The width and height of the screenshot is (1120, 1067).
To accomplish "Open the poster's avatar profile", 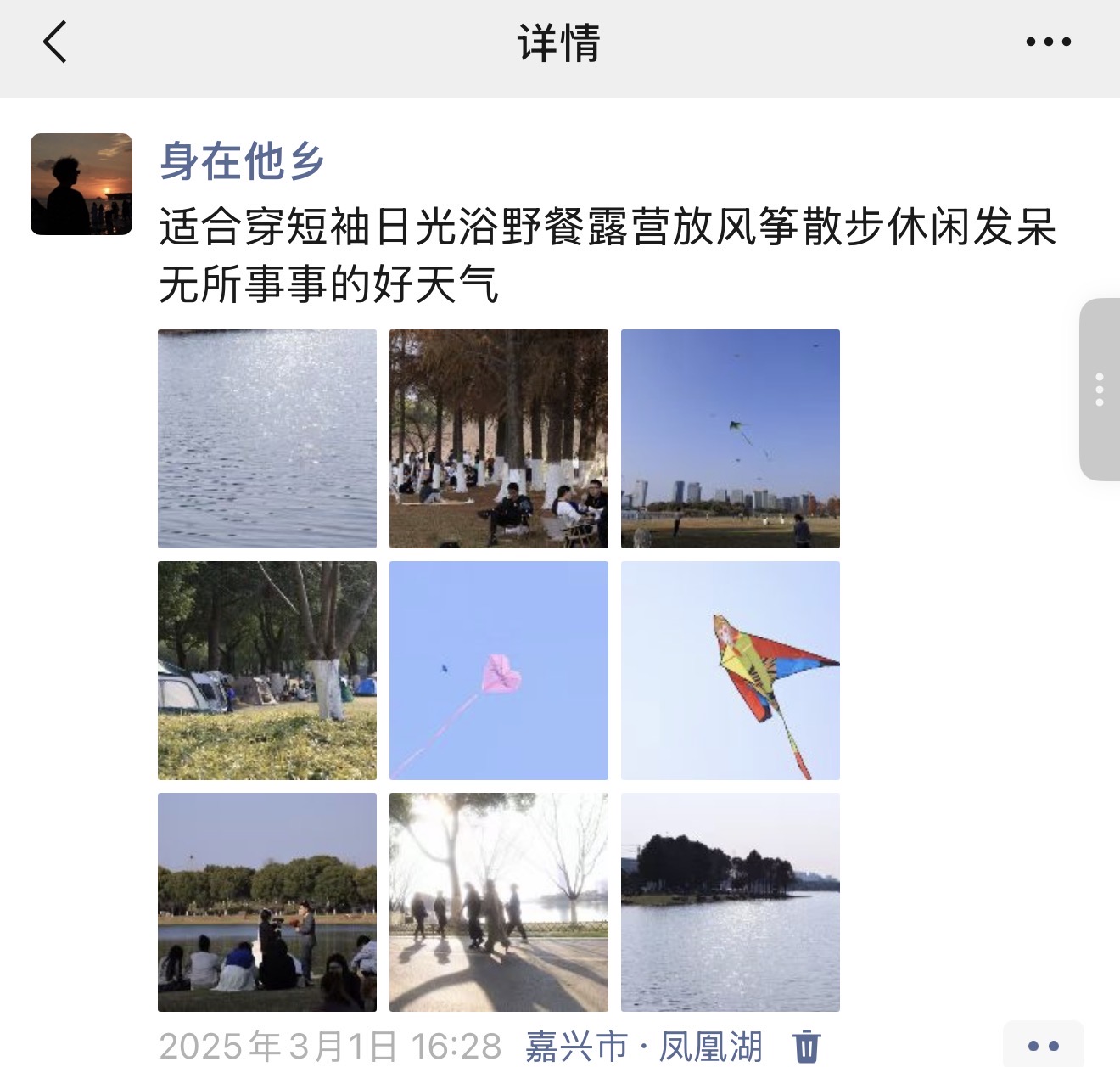I will 81,184.
